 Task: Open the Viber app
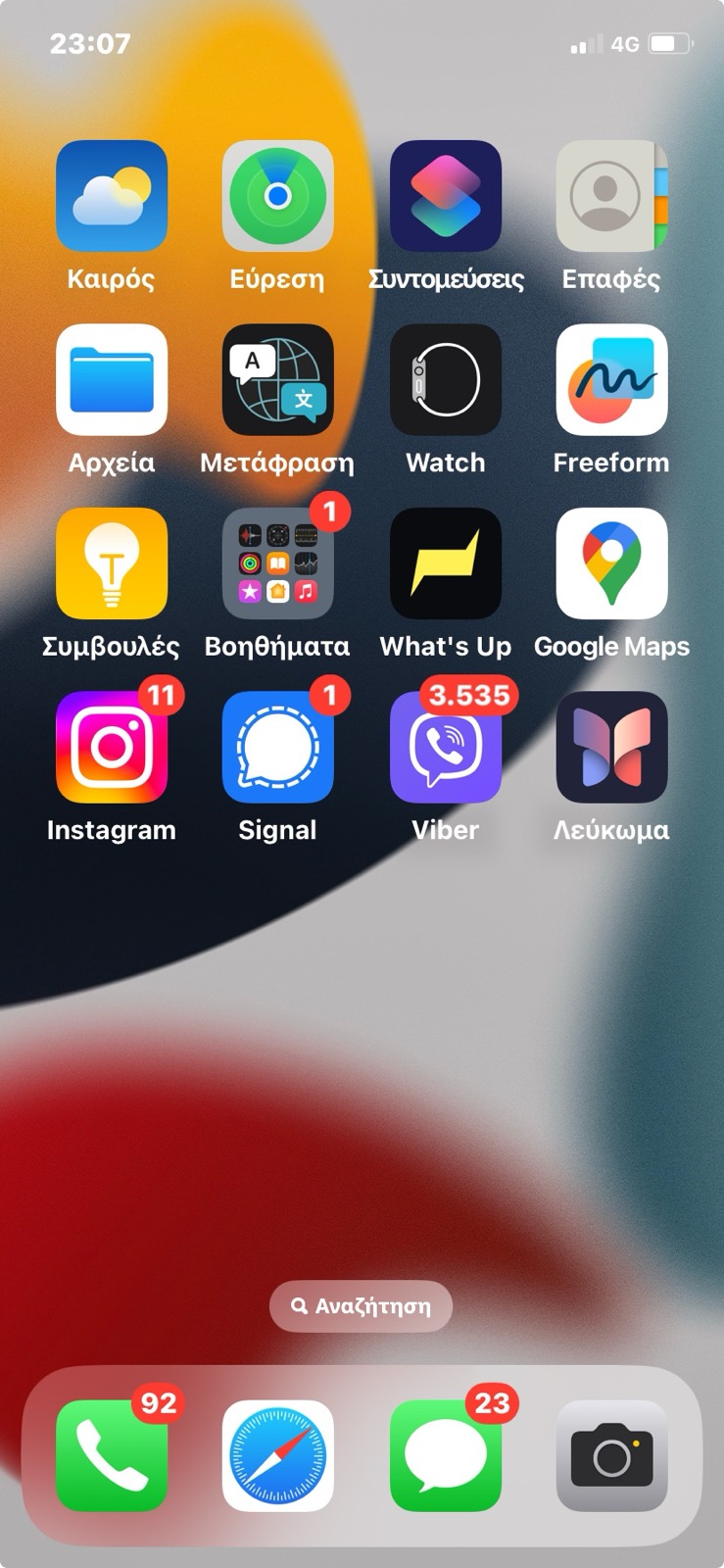click(446, 748)
